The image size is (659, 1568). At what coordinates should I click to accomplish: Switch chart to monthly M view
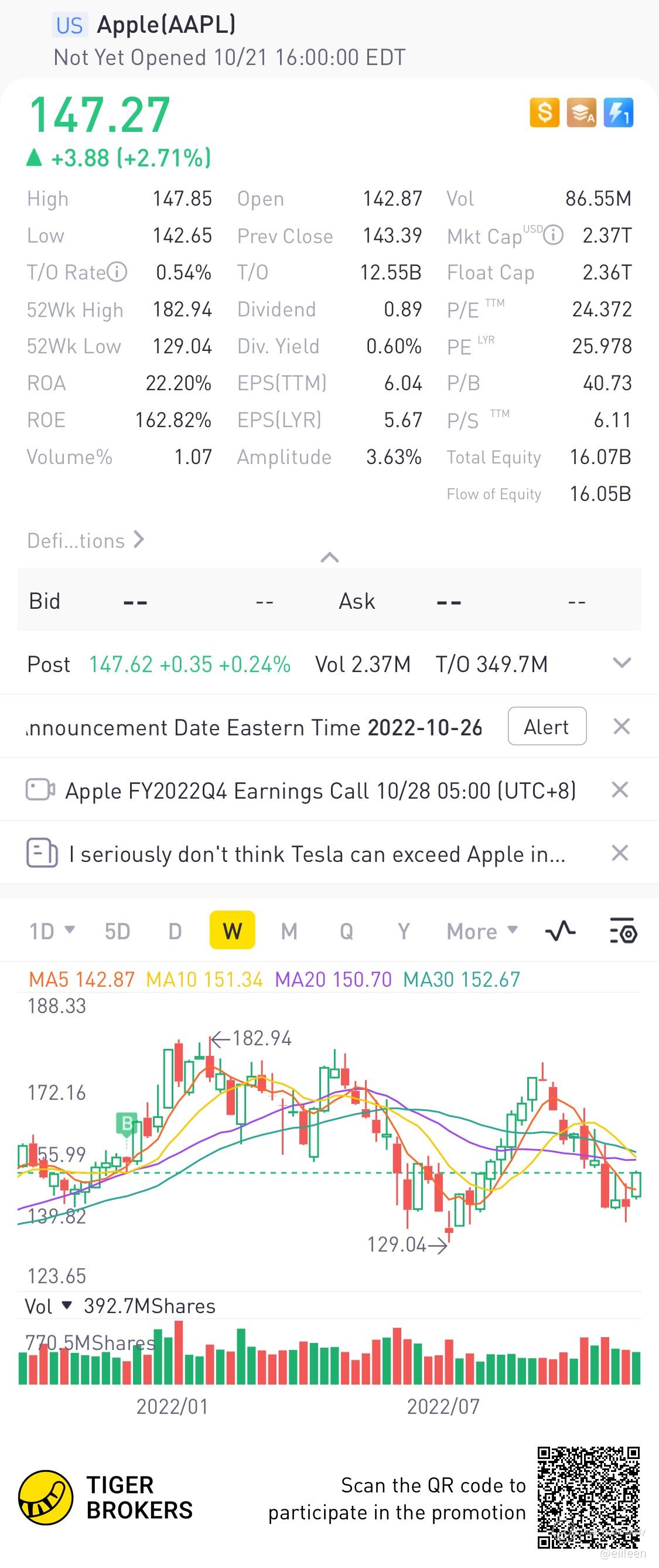tap(289, 930)
